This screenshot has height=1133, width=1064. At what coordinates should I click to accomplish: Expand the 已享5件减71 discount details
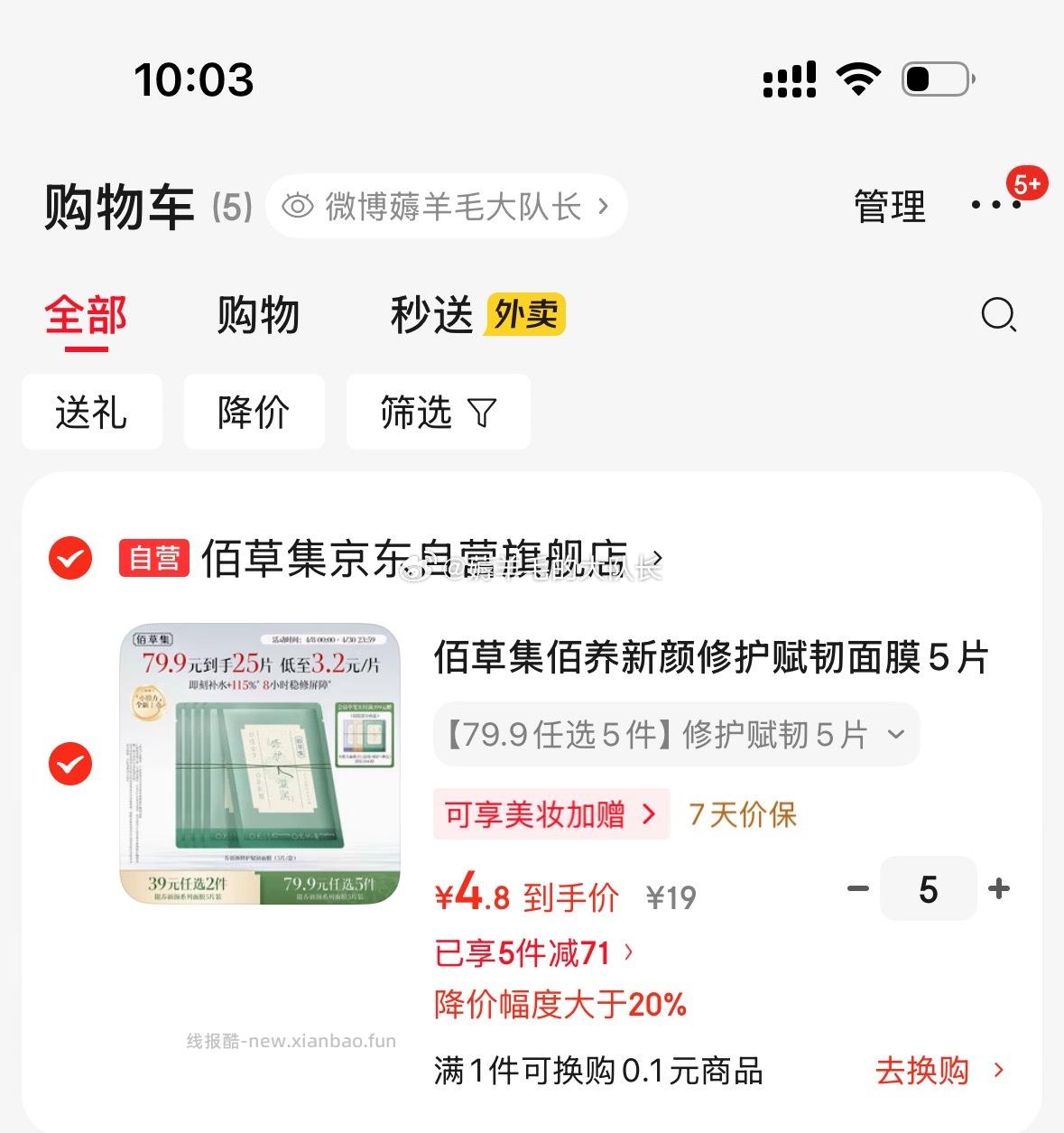[532, 952]
